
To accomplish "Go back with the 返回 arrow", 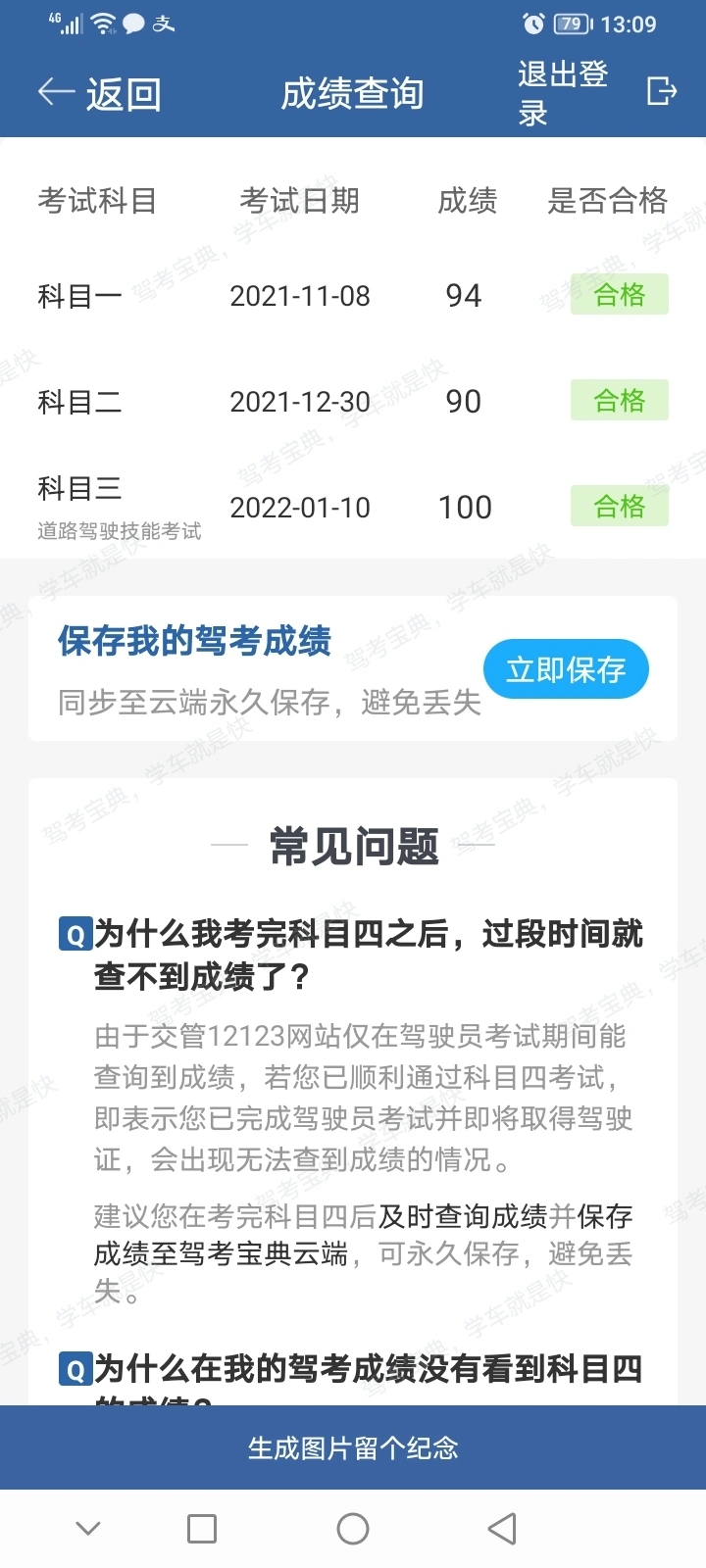I will click(99, 93).
